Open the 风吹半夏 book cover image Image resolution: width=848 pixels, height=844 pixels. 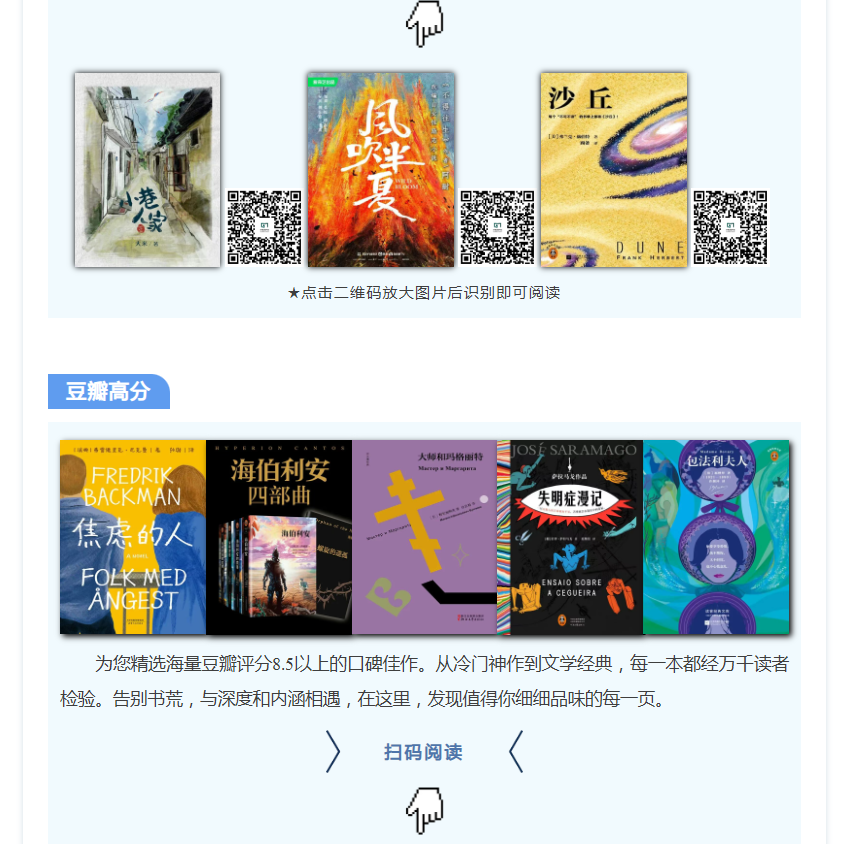[380, 169]
